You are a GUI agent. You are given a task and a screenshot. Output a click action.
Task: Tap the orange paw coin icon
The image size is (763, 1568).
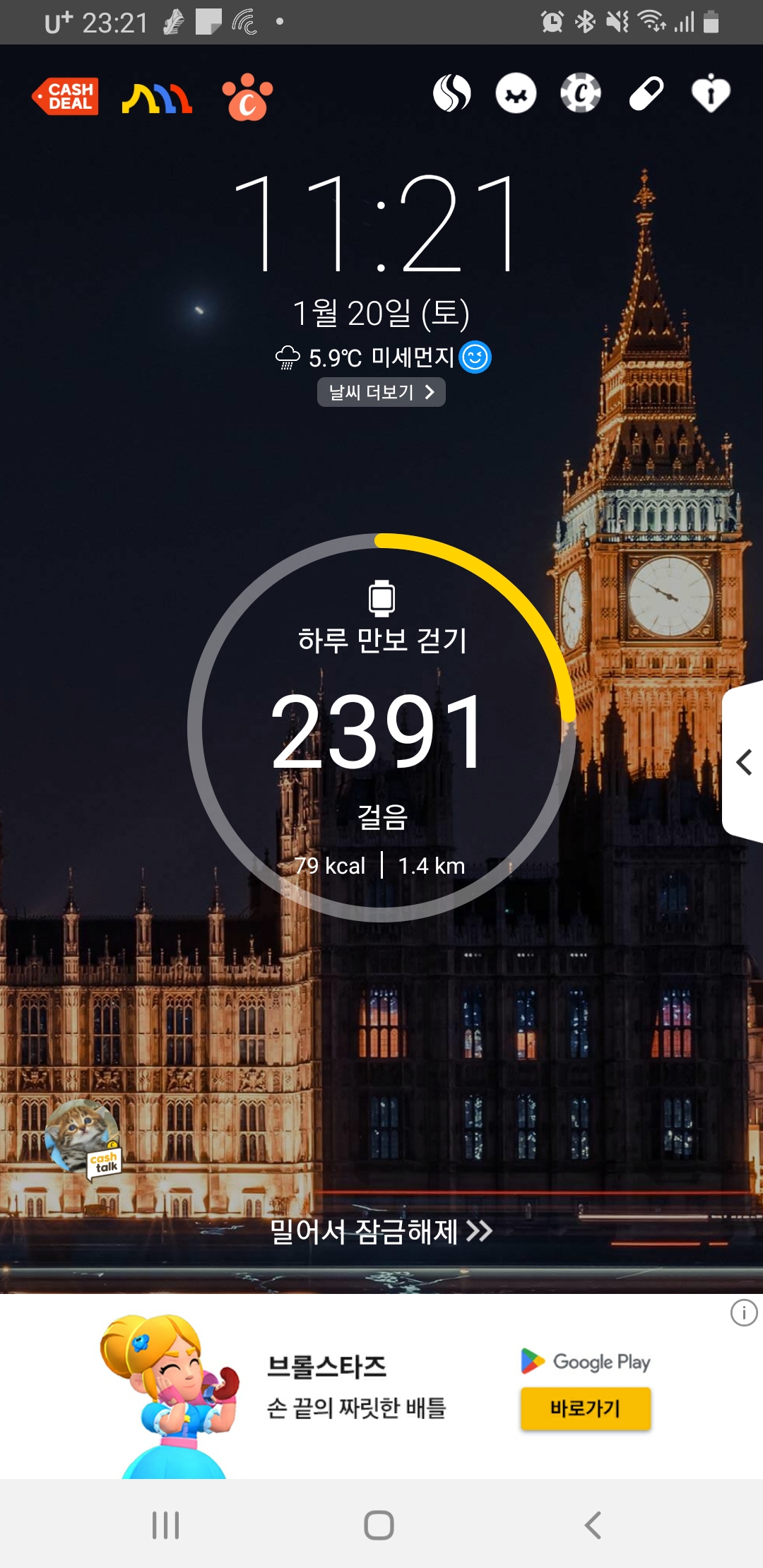(x=247, y=97)
